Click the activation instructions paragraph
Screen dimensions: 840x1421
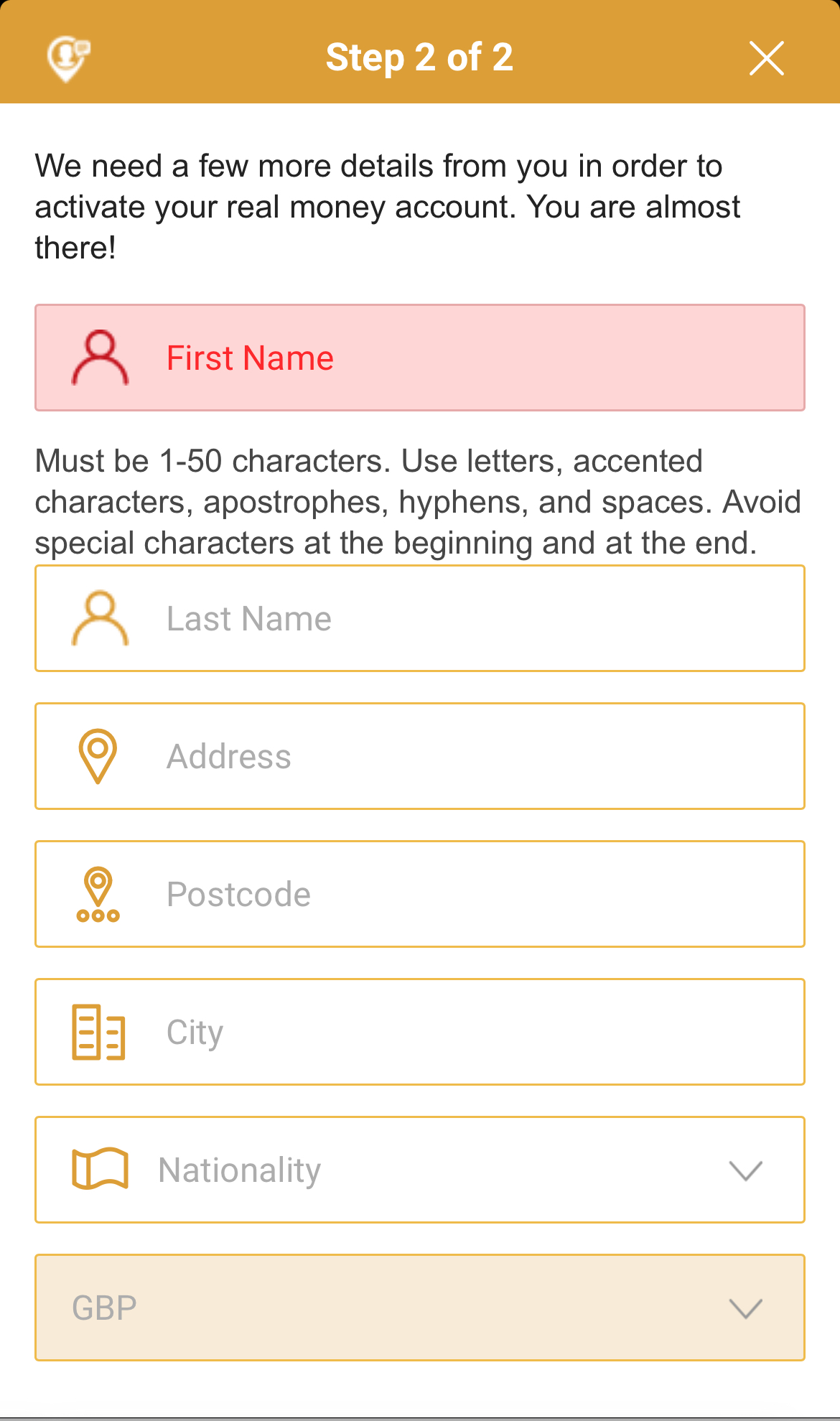coord(388,206)
